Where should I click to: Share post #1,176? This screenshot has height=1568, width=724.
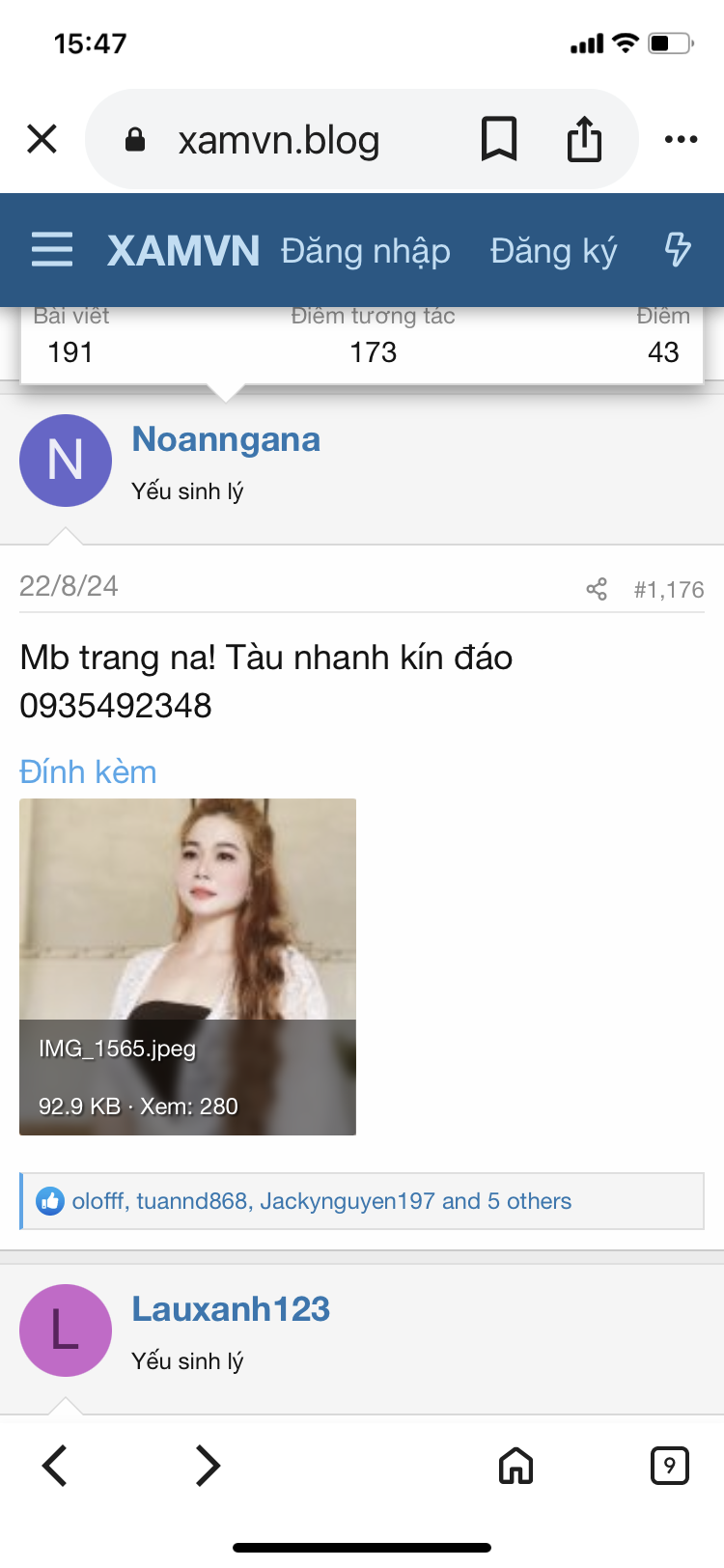597,589
